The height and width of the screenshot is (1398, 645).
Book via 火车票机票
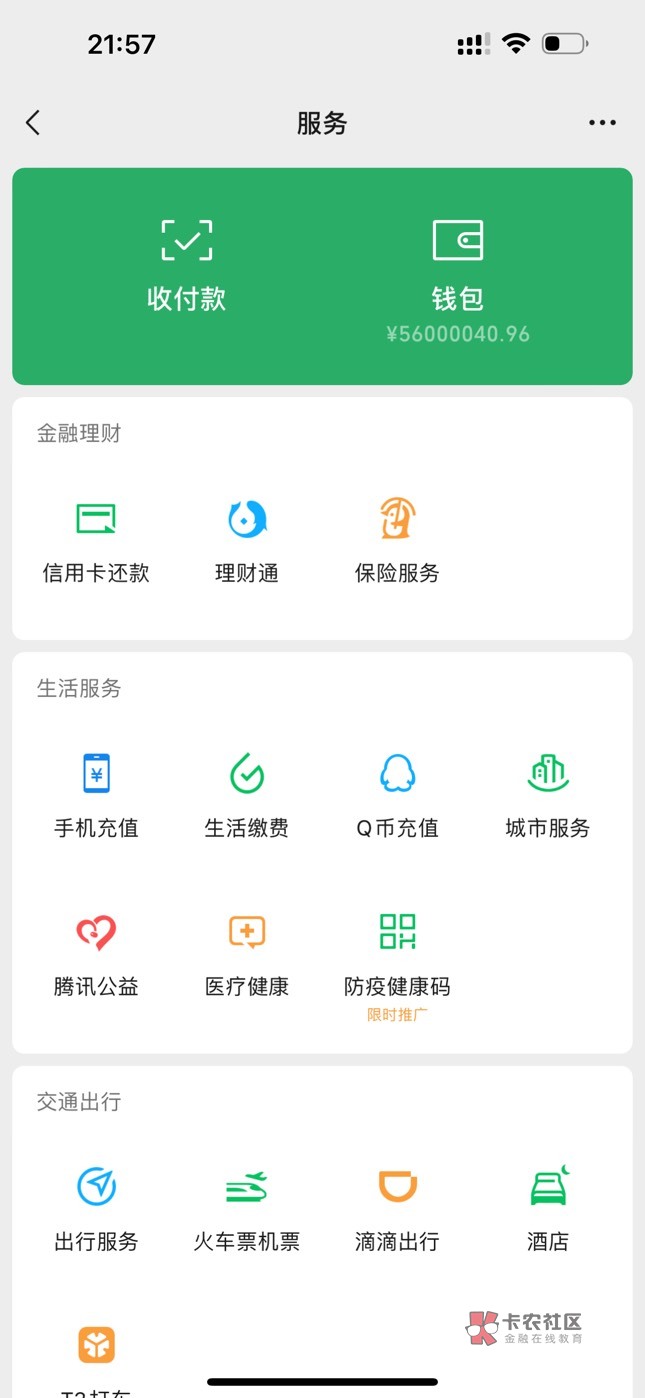coord(247,1211)
